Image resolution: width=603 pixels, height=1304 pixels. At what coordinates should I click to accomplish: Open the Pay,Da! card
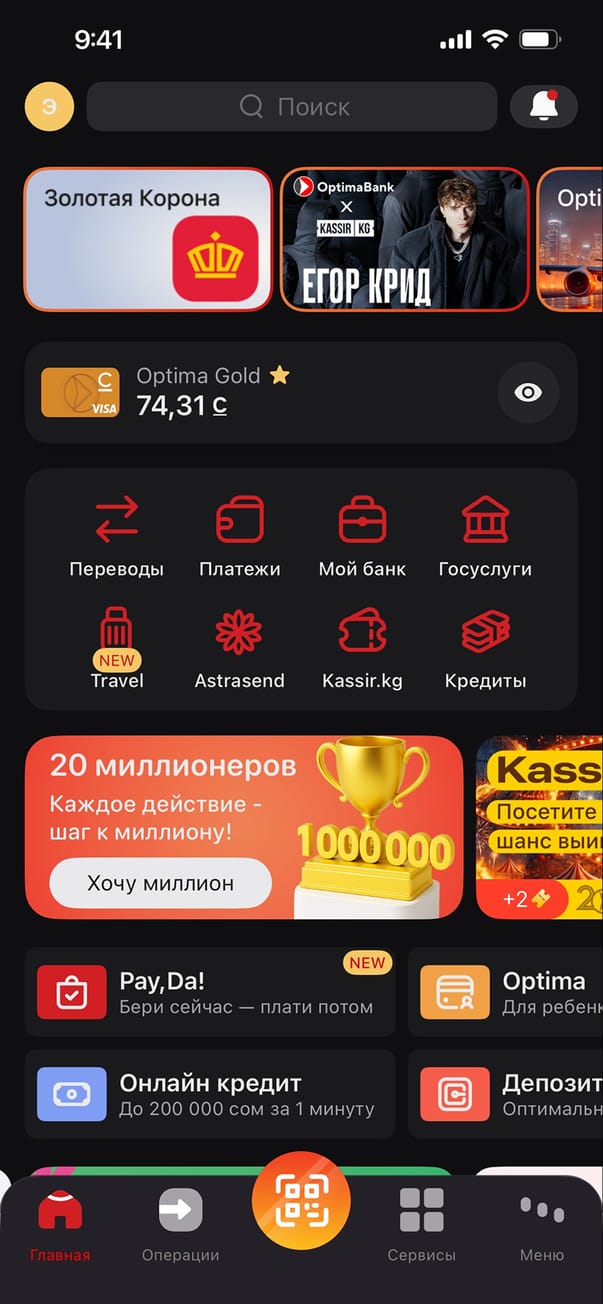(210, 991)
